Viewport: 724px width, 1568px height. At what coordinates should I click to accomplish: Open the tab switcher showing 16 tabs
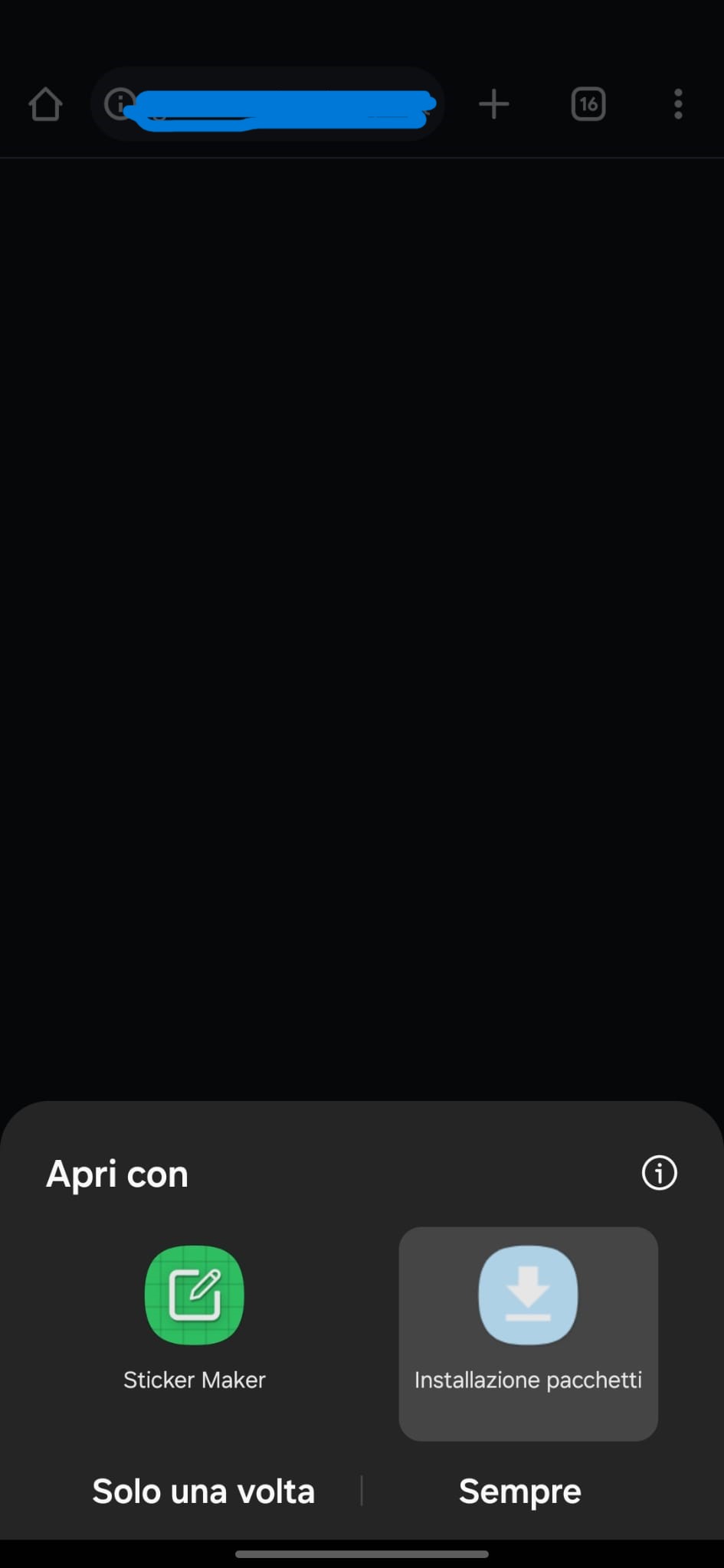click(x=588, y=104)
